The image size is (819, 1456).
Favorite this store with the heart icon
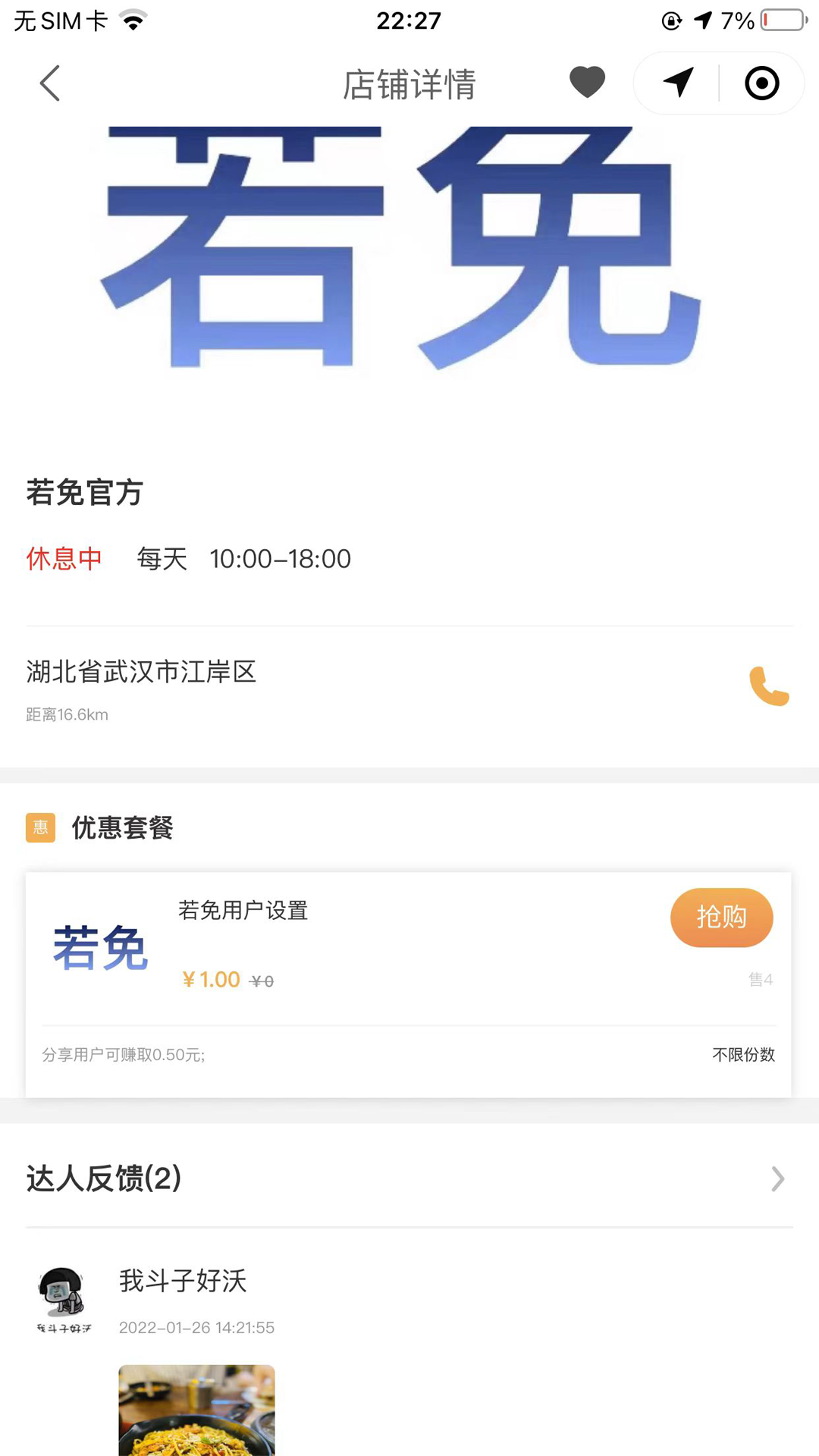pyautogui.click(x=587, y=83)
